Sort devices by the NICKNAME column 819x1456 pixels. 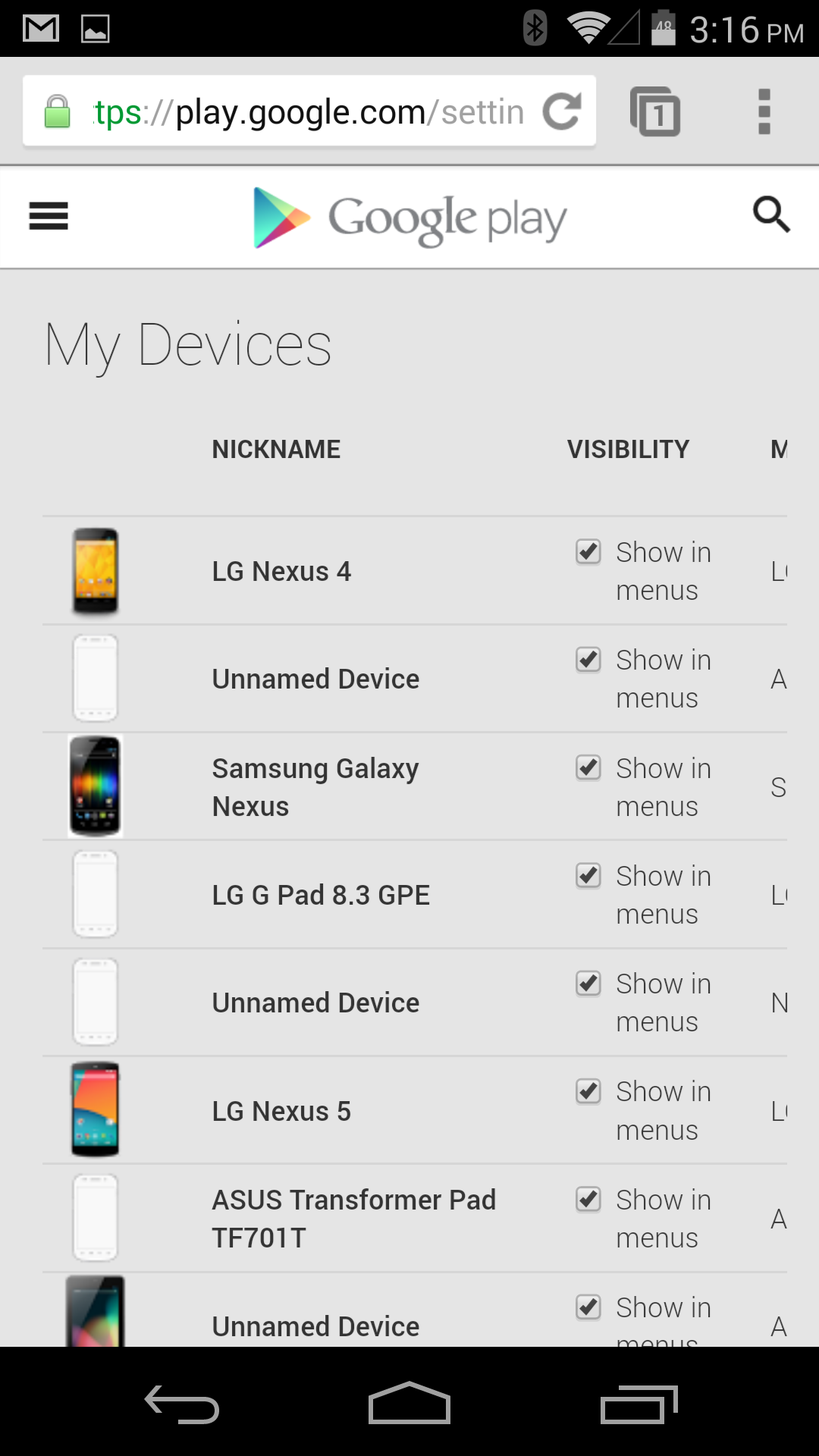click(x=276, y=448)
